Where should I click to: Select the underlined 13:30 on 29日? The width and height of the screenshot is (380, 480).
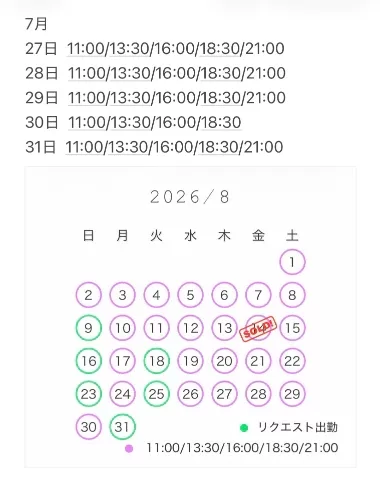130,98
